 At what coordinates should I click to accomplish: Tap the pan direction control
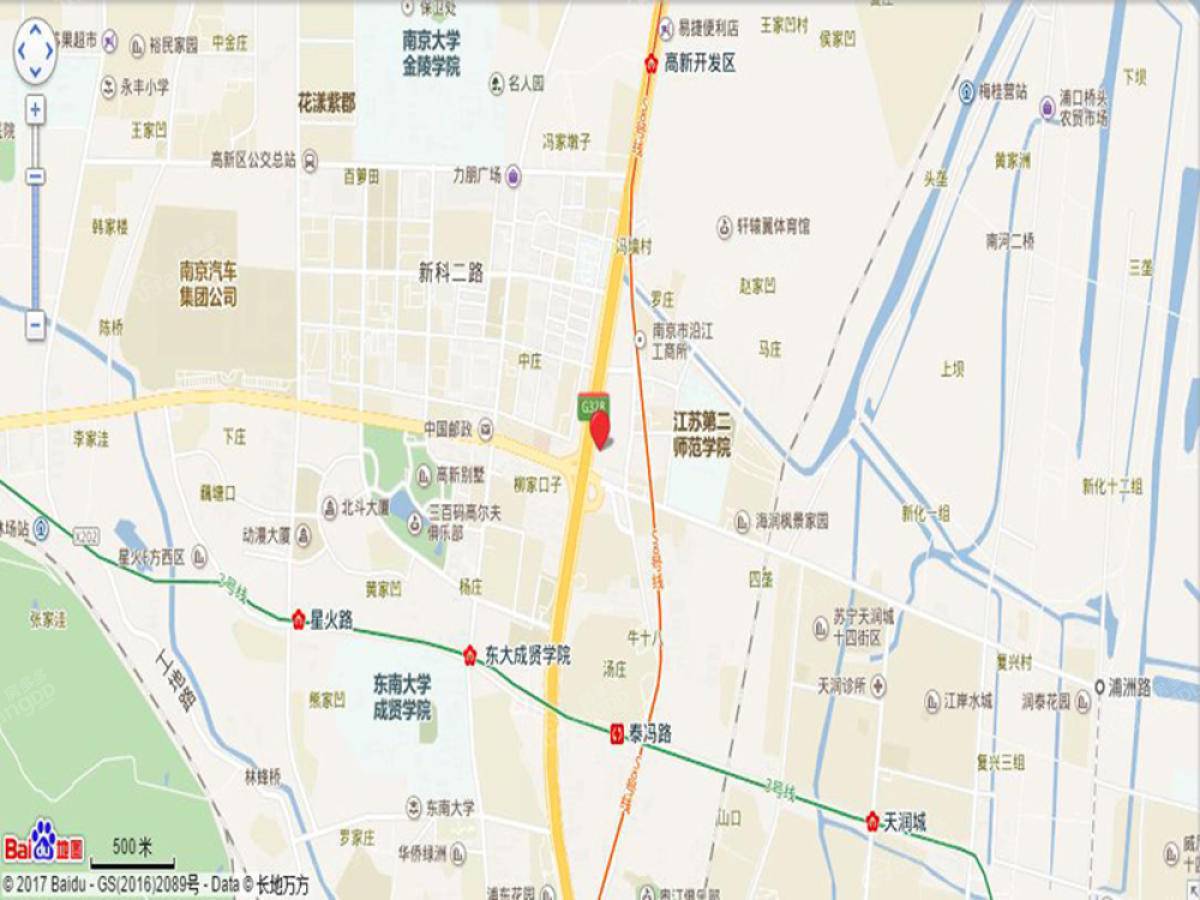click(35, 50)
